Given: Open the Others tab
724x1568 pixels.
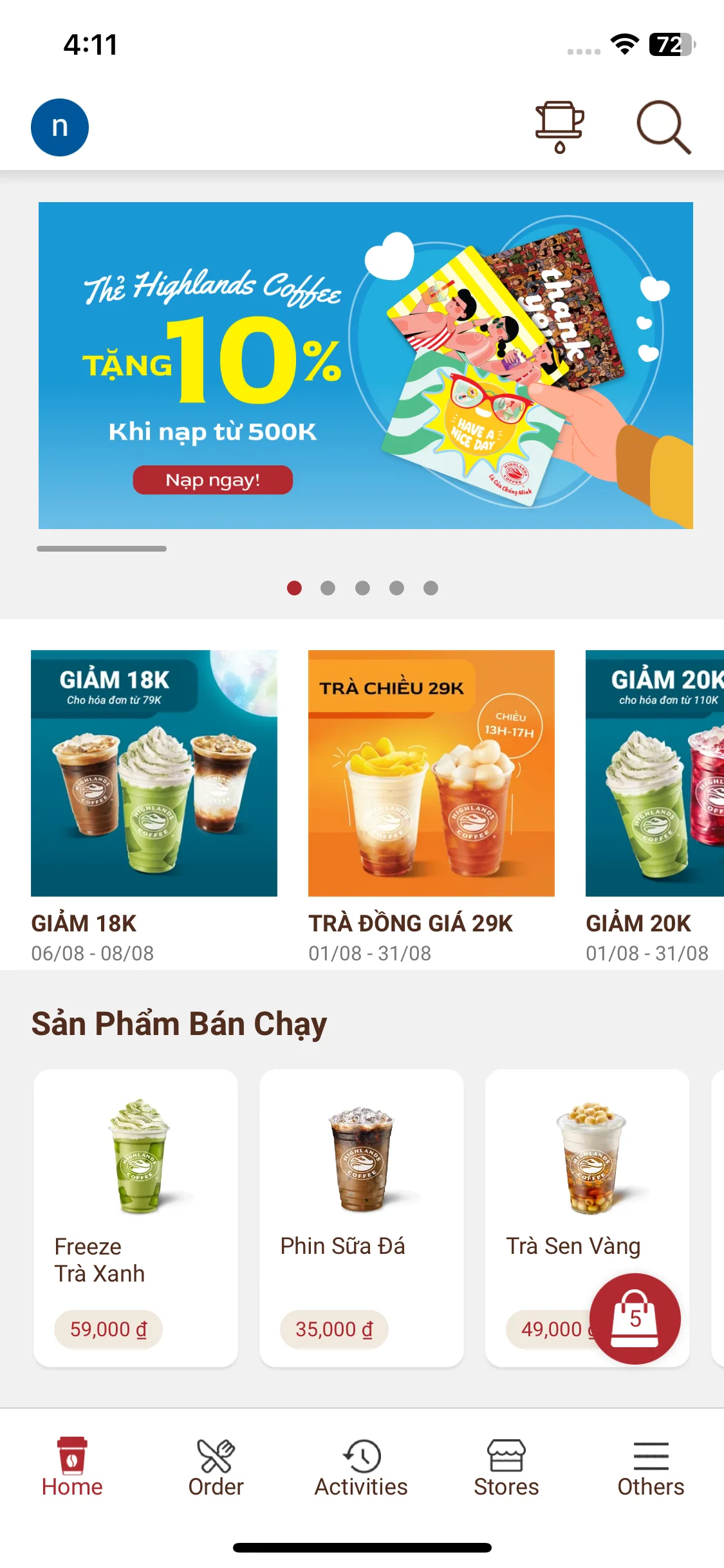Looking at the screenshot, I should click(651, 1468).
